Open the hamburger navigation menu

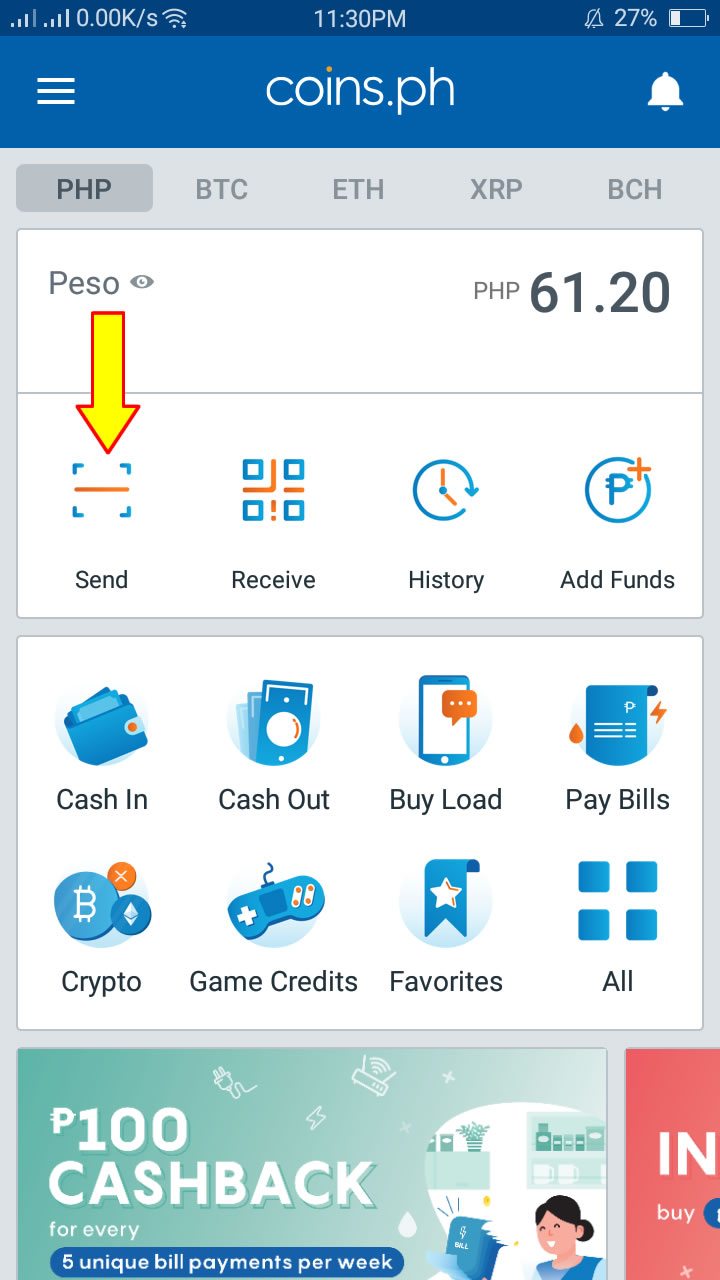click(56, 91)
